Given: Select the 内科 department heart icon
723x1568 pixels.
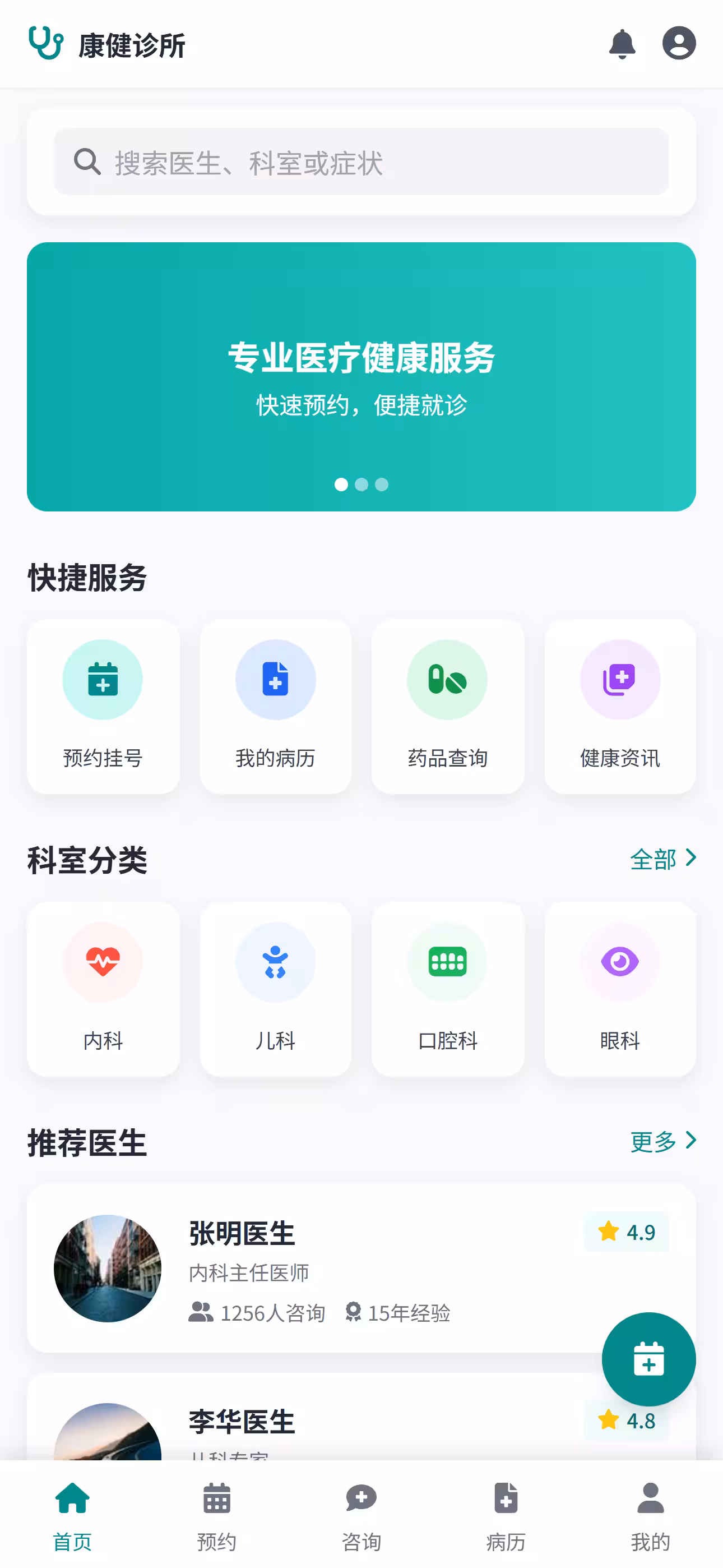Looking at the screenshot, I should click(104, 962).
